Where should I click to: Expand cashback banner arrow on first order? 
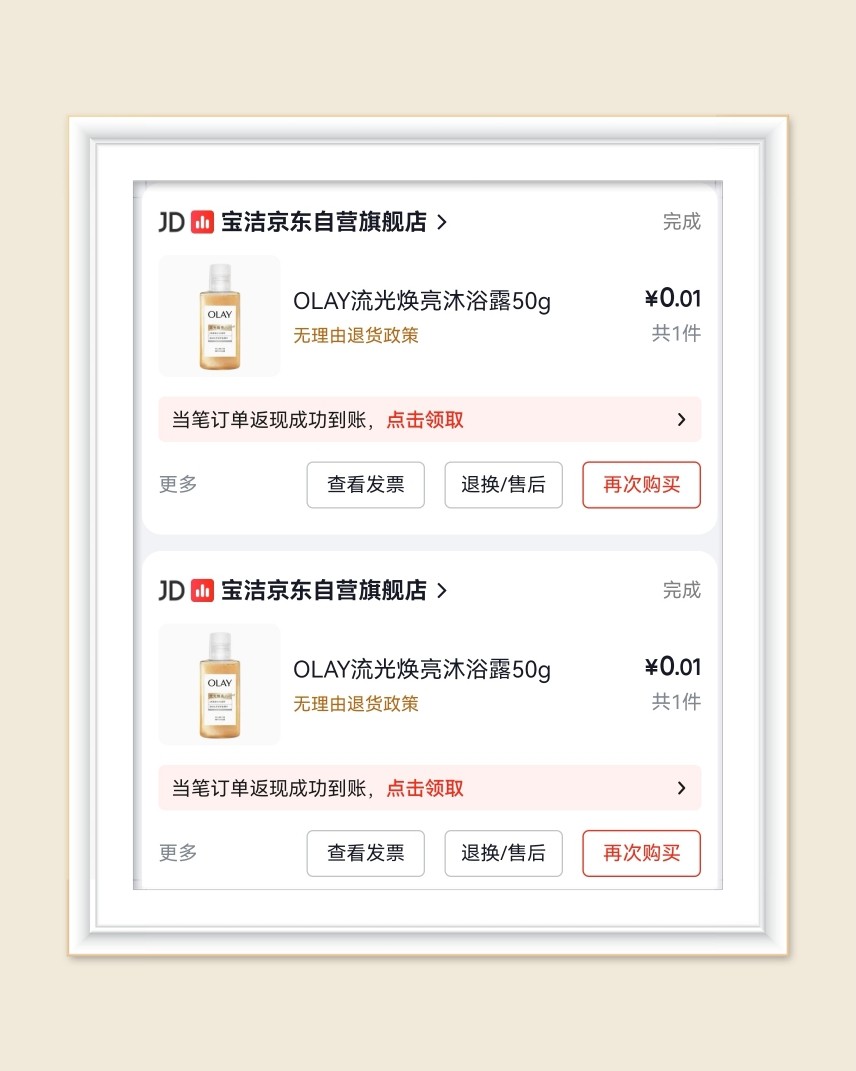pyautogui.click(x=683, y=419)
